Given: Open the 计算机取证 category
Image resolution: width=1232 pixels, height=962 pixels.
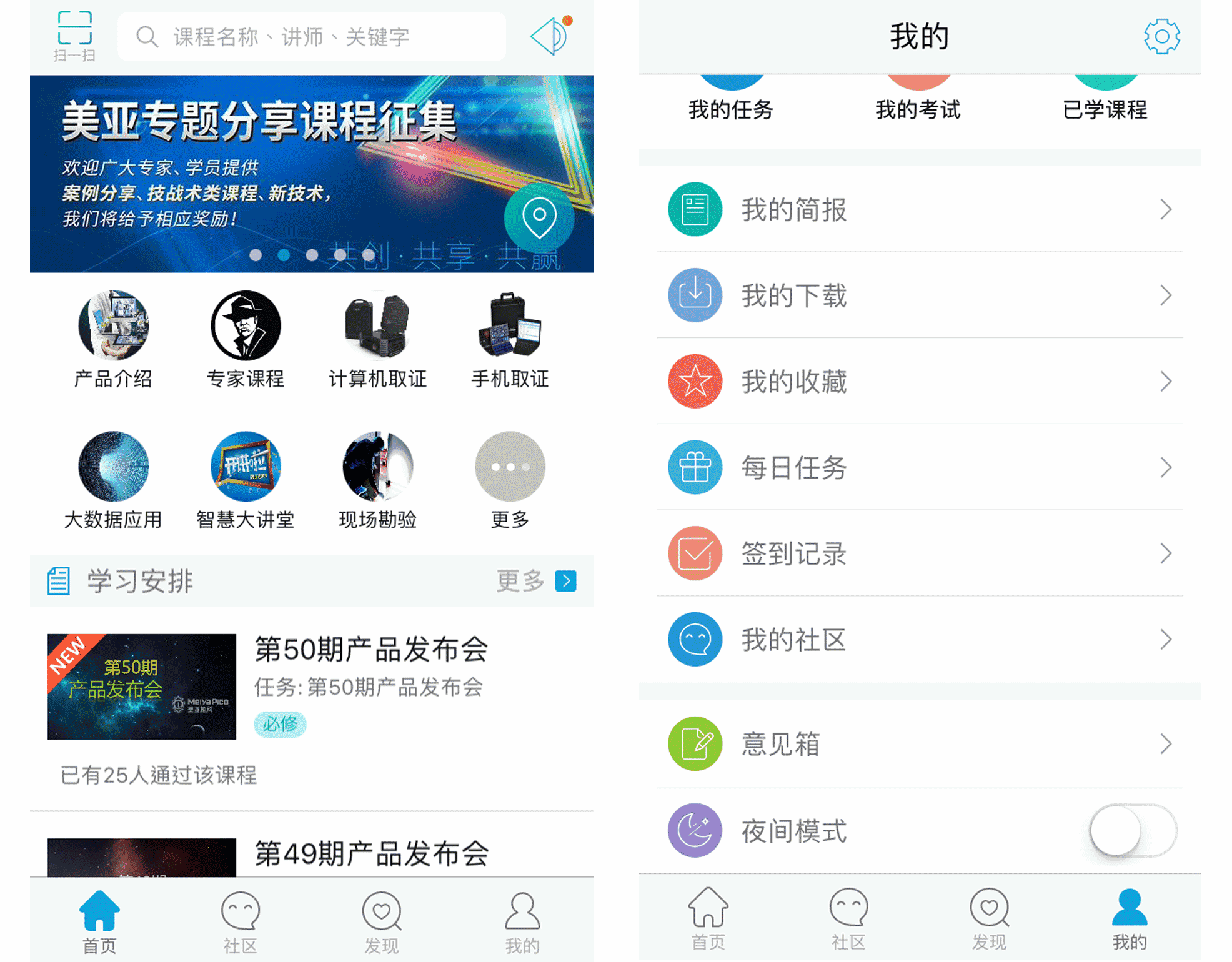Looking at the screenshot, I should [x=377, y=339].
